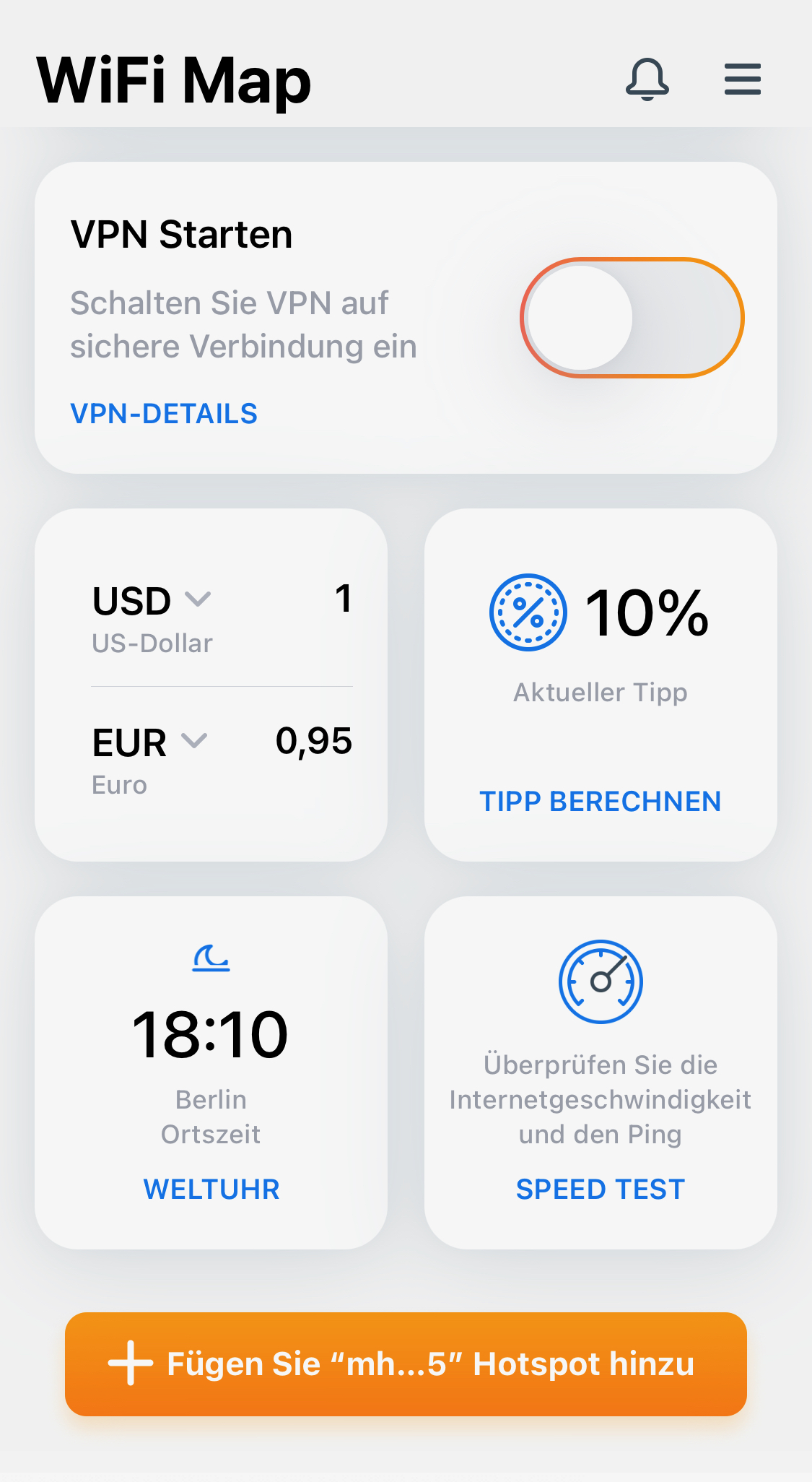812x1482 pixels.
Task: Turn on the VPN switch
Action: pyautogui.click(x=632, y=318)
